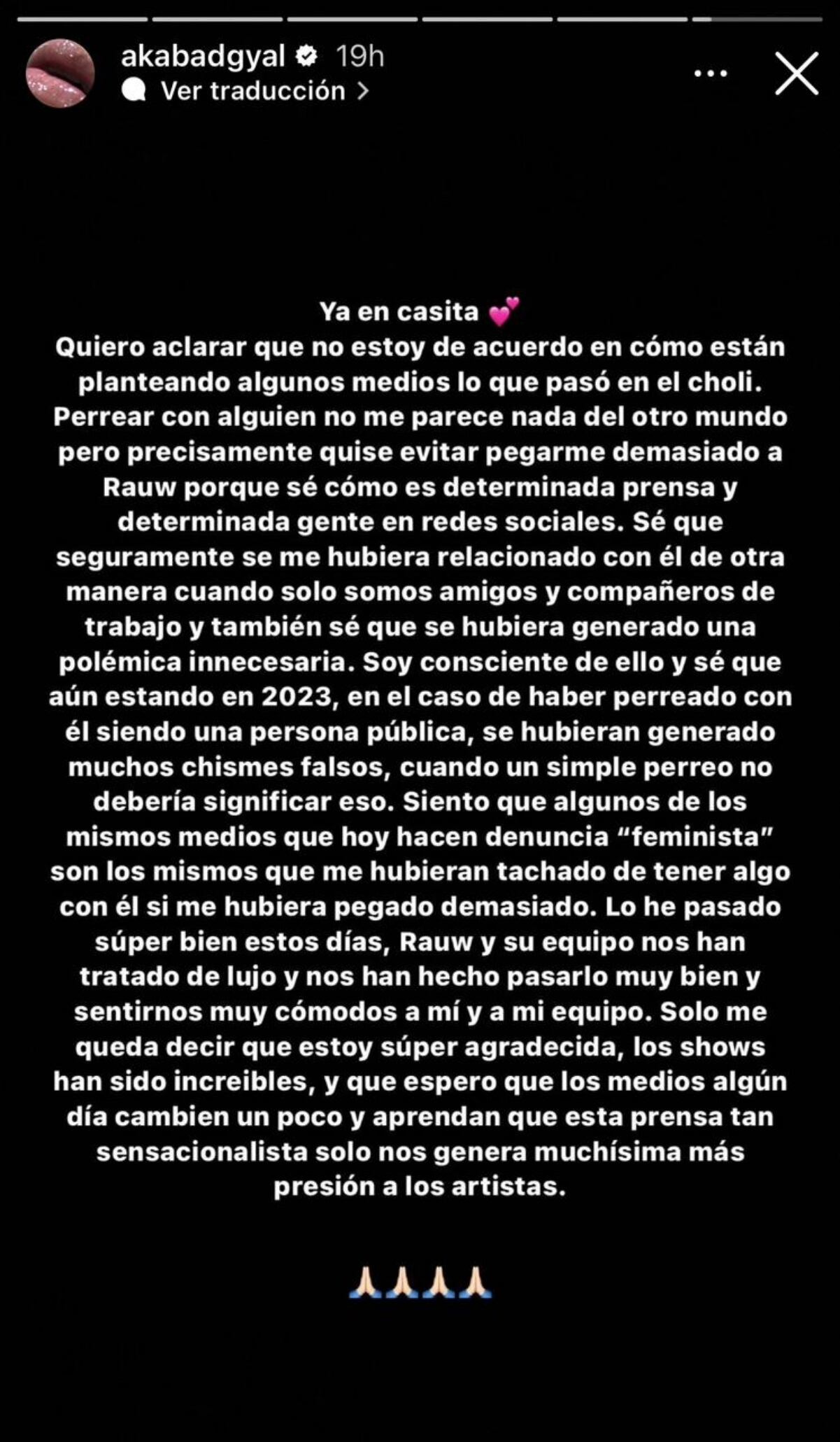Screen dimensions: 840x1442
Task: Click the speech bubble translation icon
Action: click(x=136, y=90)
